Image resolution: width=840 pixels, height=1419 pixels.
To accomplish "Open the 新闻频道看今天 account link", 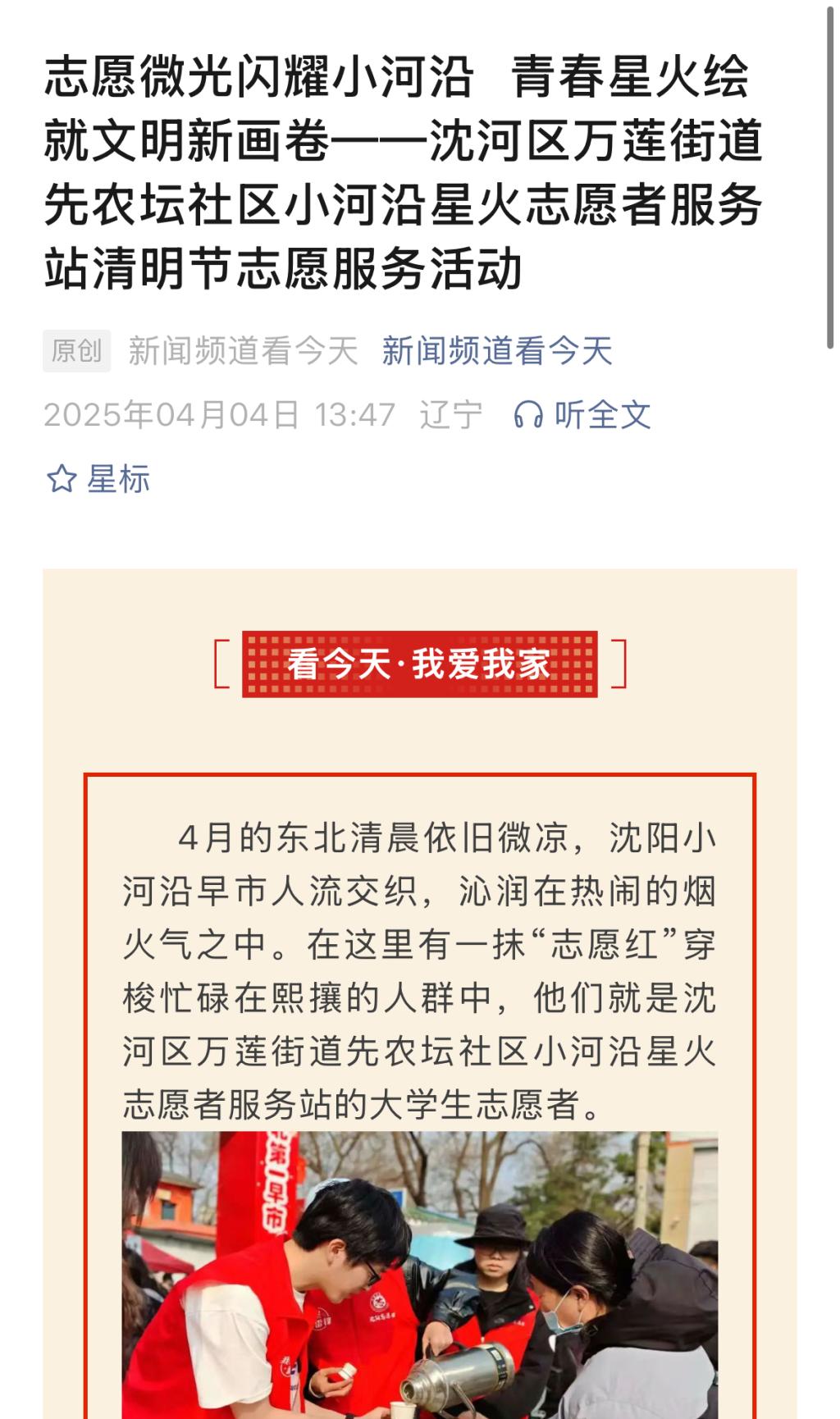I will pyautogui.click(x=497, y=351).
